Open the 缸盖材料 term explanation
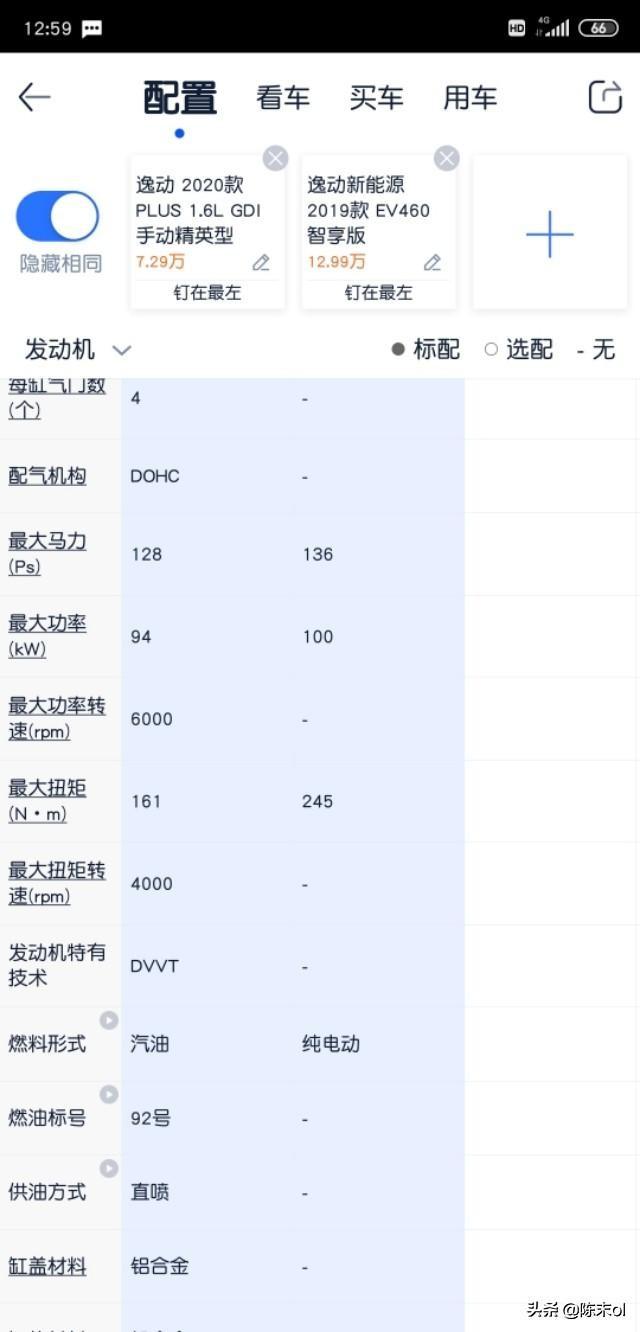This screenshot has width=640, height=1332. click(48, 1266)
